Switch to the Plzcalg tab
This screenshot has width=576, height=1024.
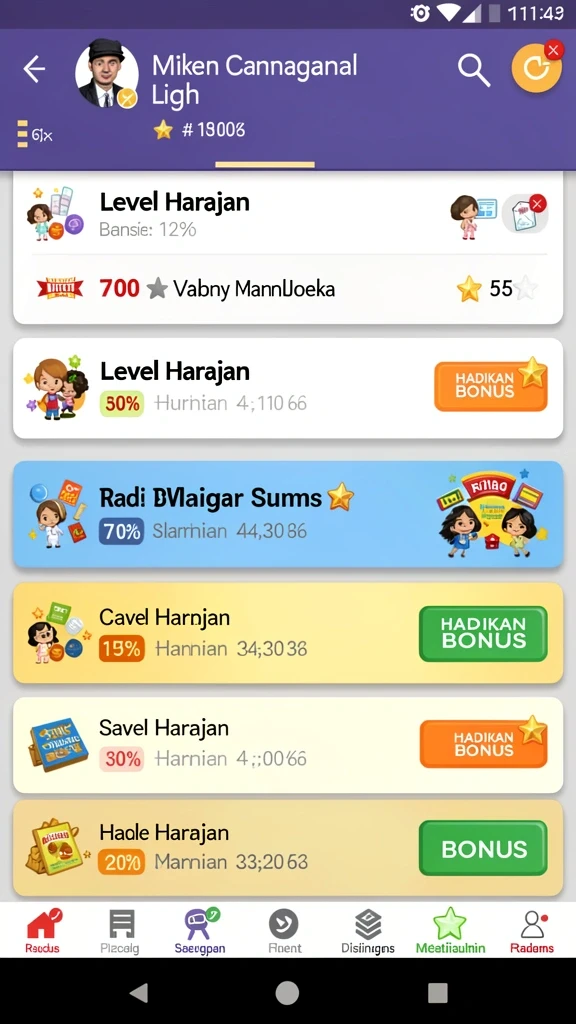[x=120, y=931]
